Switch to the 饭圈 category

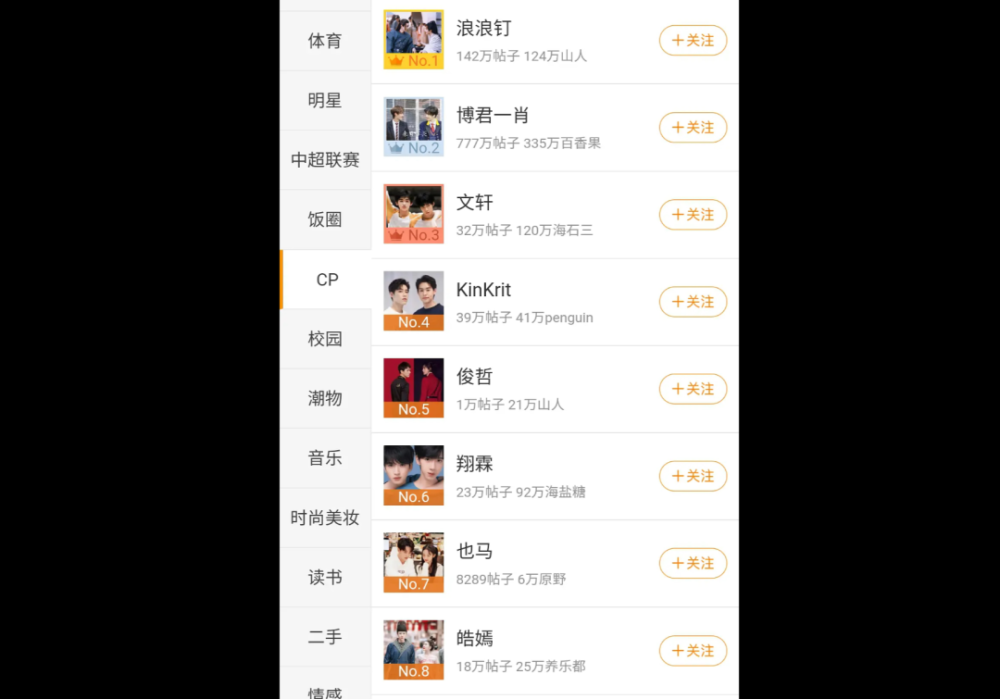click(325, 220)
